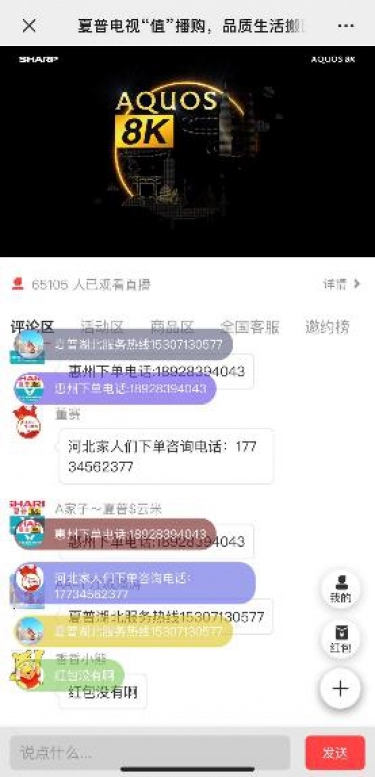
Task: Switch to the 邀约榜 tab
Action: click(327, 327)
